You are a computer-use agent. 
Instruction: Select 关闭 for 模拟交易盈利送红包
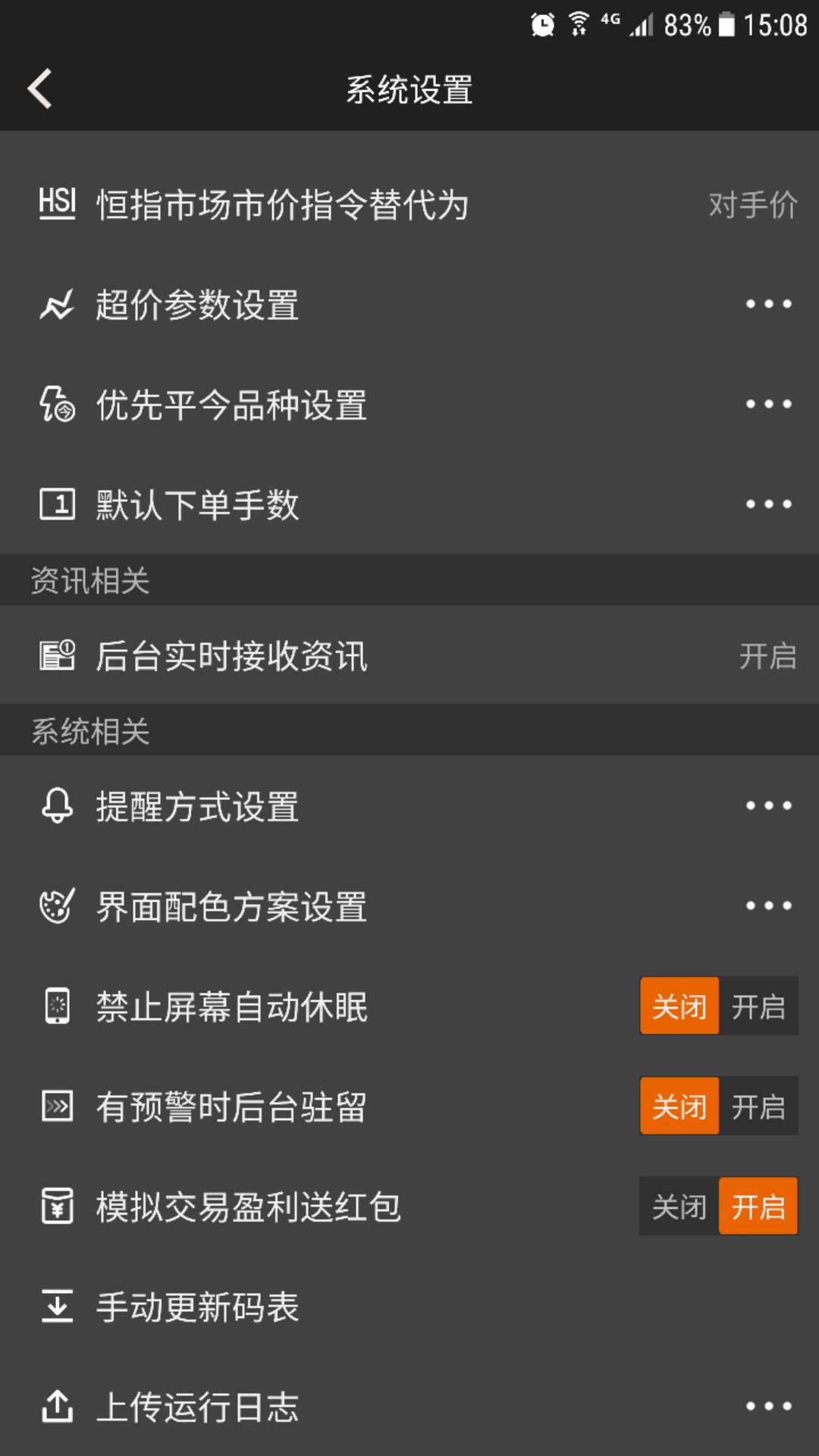coord(679,1207)
